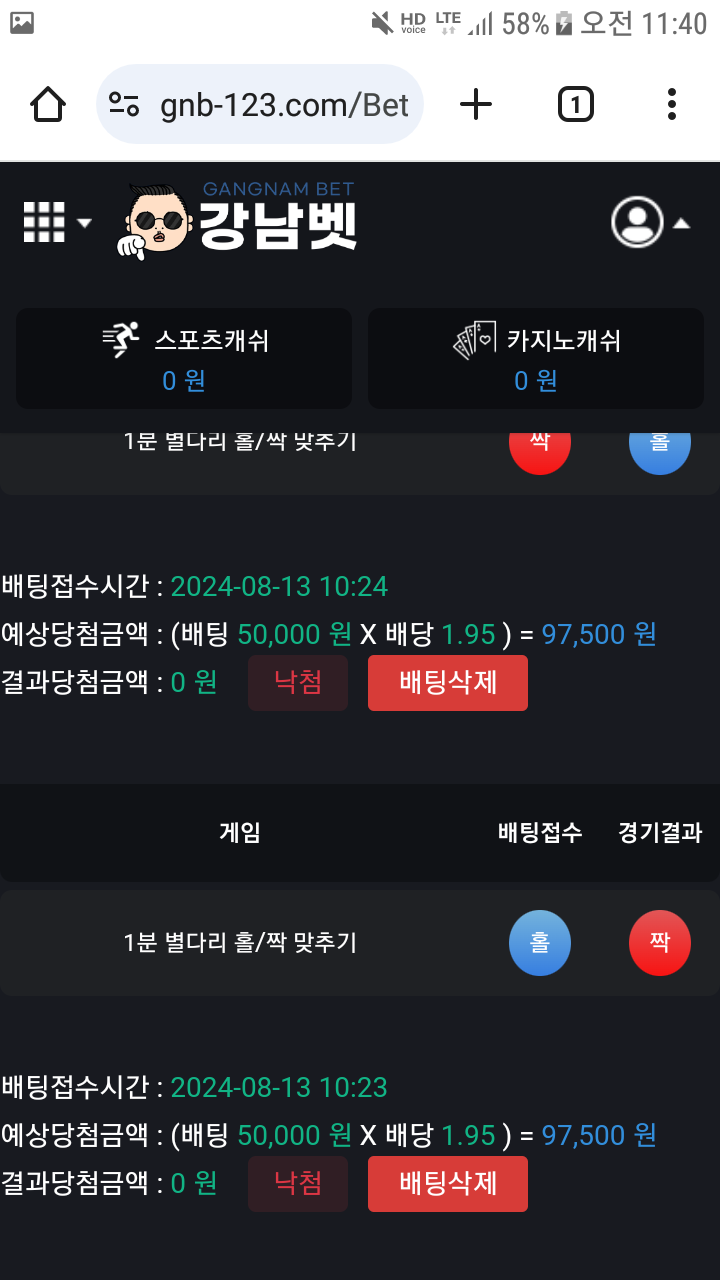
Task: Show the open tabs switcher
Action: point(575,104)
